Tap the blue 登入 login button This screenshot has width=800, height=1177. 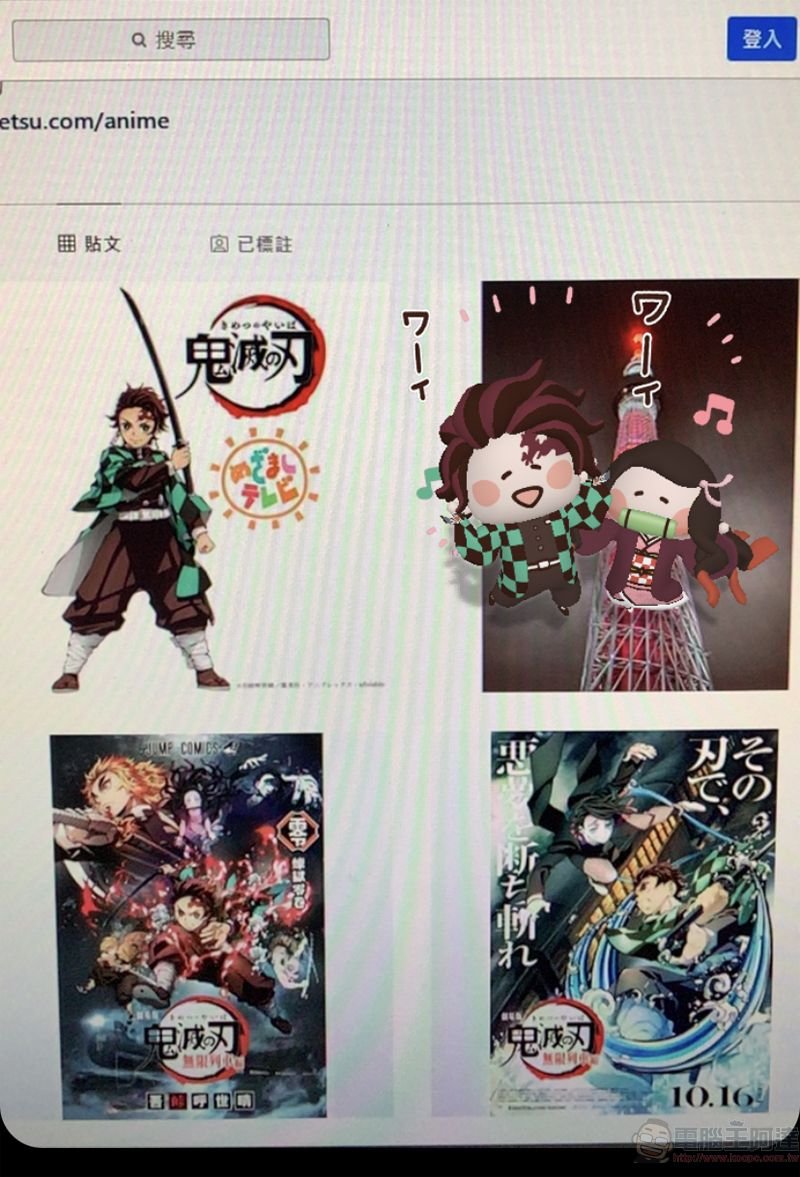tap(761, 39)
